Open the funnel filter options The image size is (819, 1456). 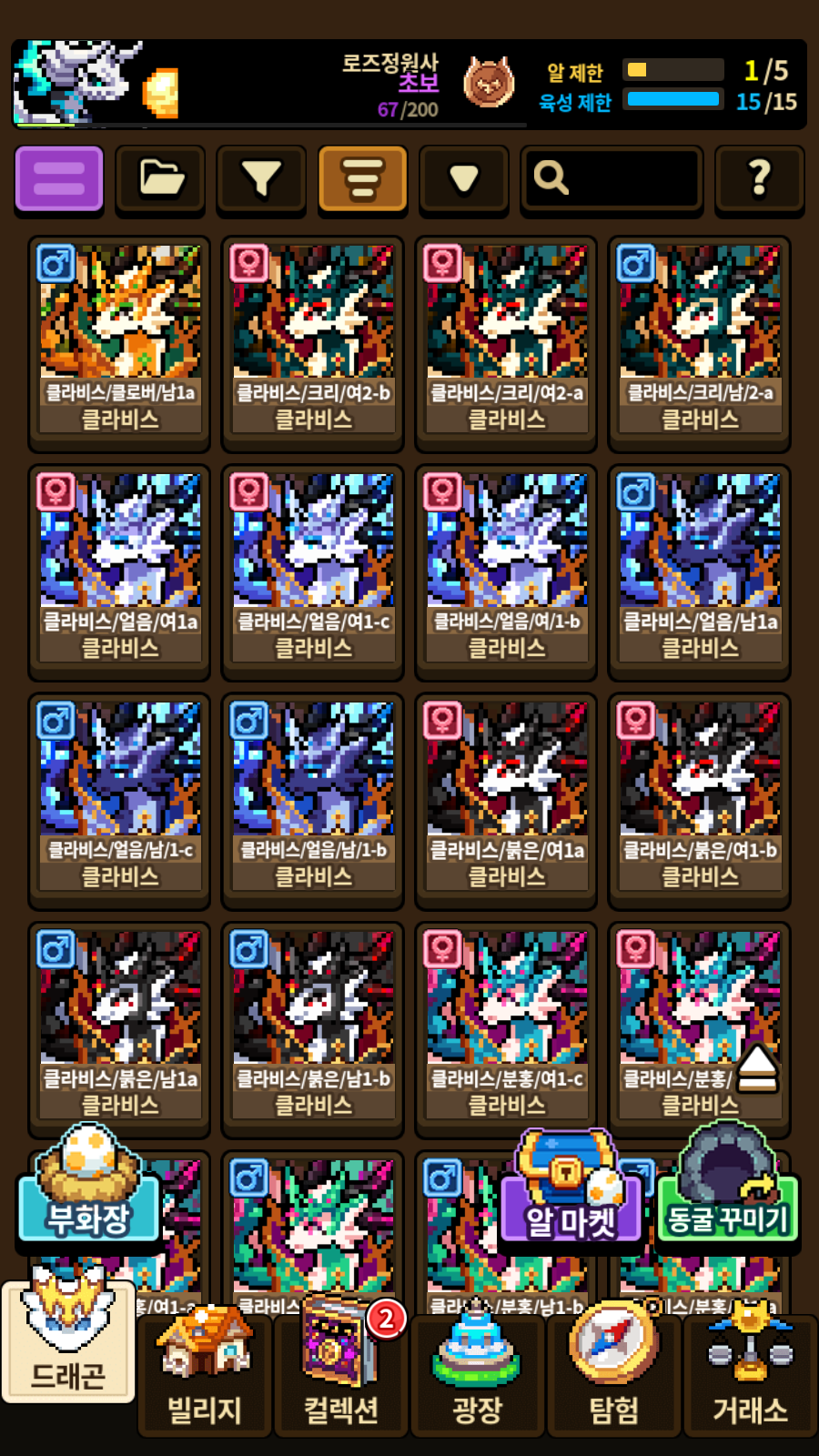[x=261, y=178]
